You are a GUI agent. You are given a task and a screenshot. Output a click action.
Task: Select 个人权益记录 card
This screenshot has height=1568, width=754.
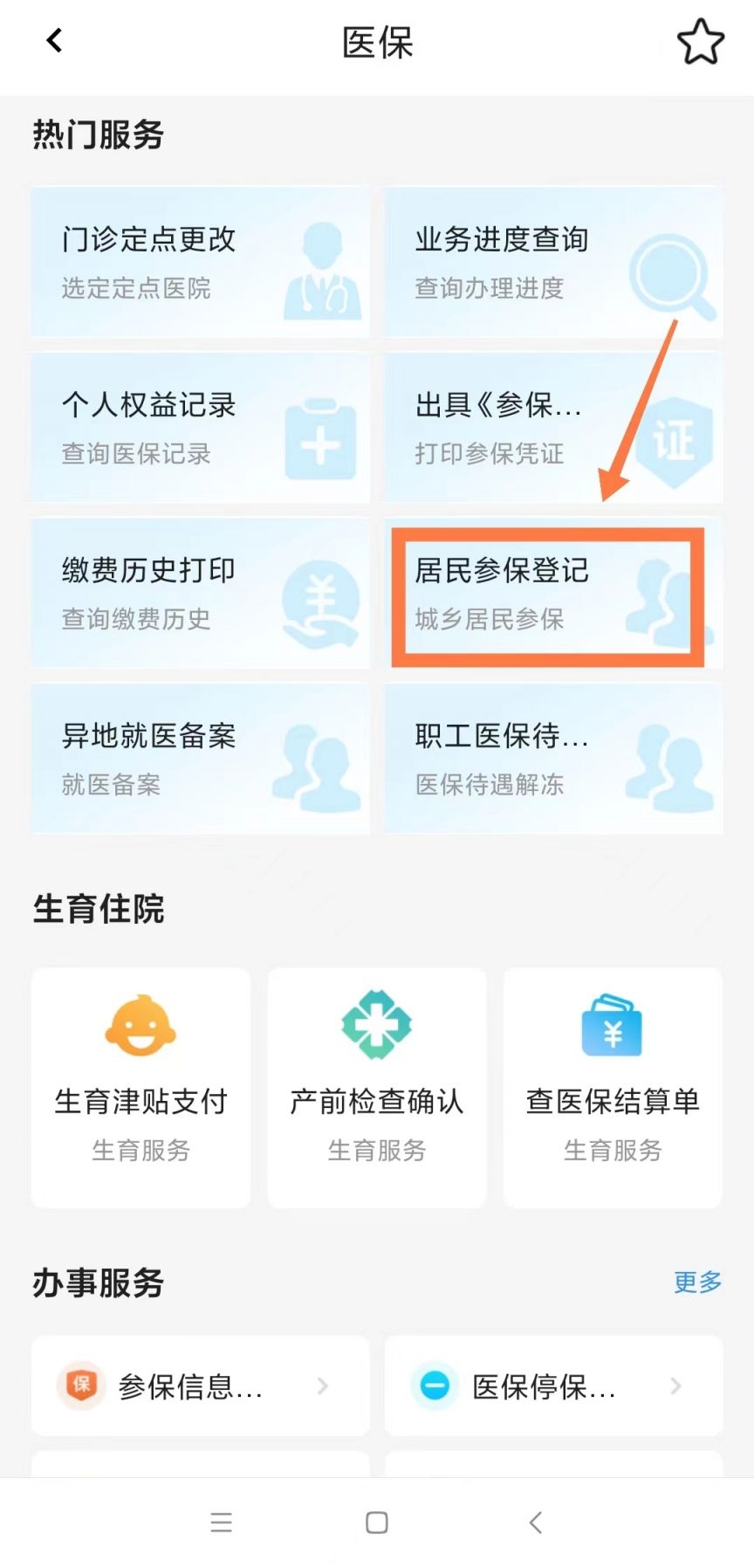[200, 428]
